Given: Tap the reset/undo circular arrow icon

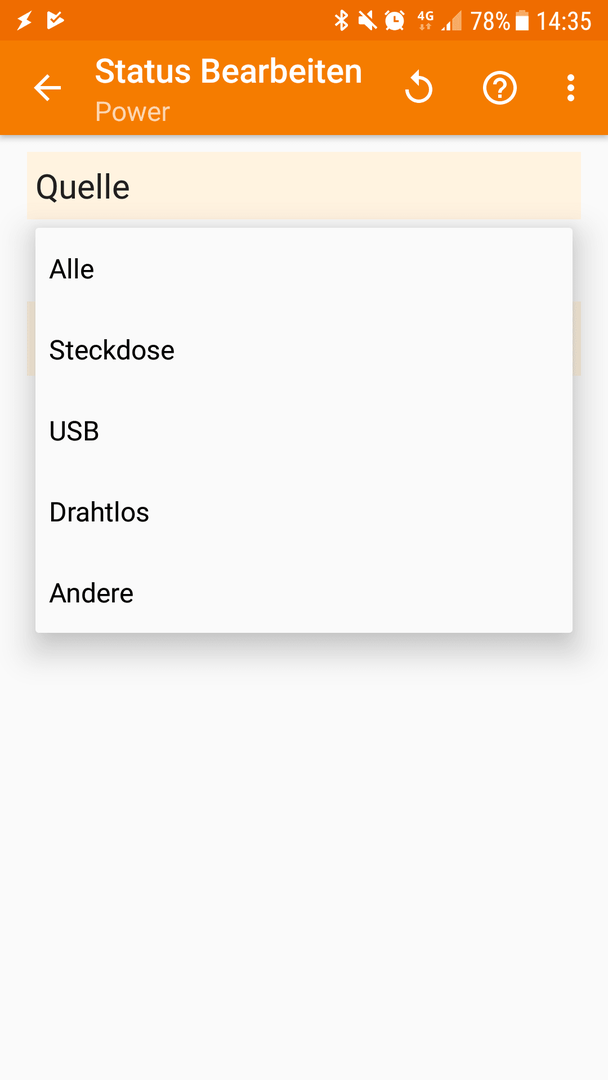Looking at the screenshot, I should pos(419,88).
